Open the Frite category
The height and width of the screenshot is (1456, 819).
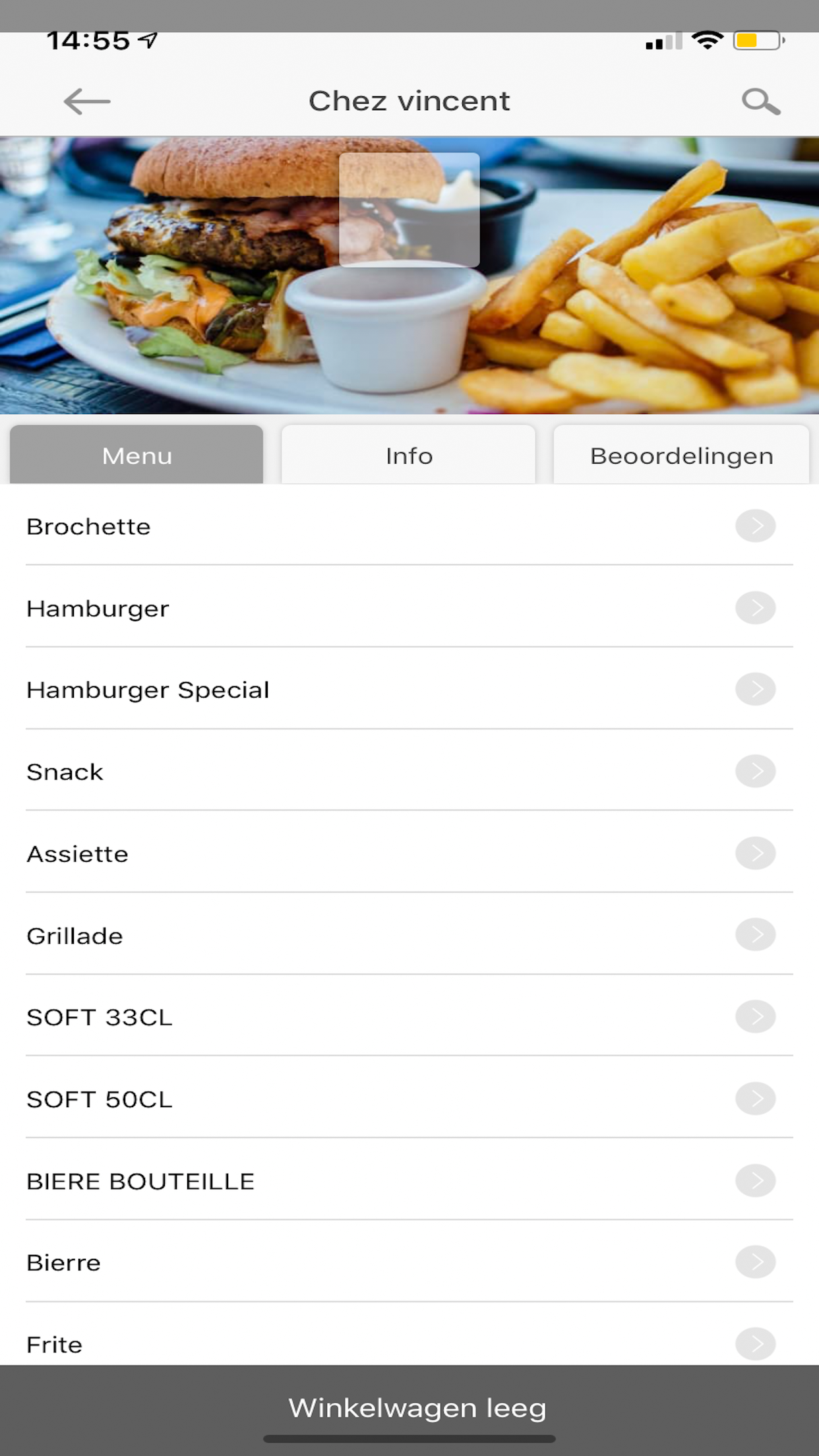pos(409,1343)
